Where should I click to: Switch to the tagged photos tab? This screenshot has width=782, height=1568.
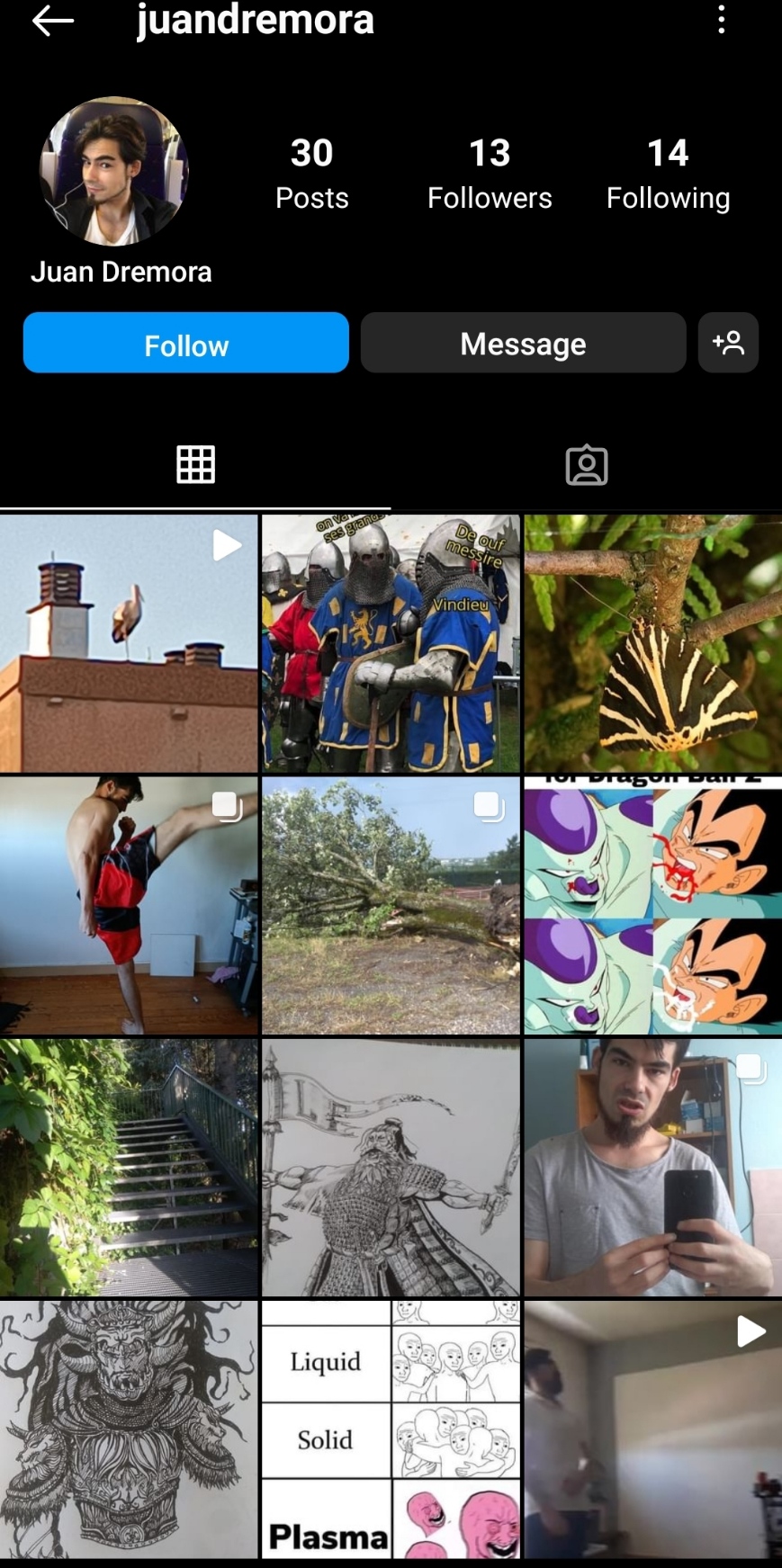coord(587,465)
